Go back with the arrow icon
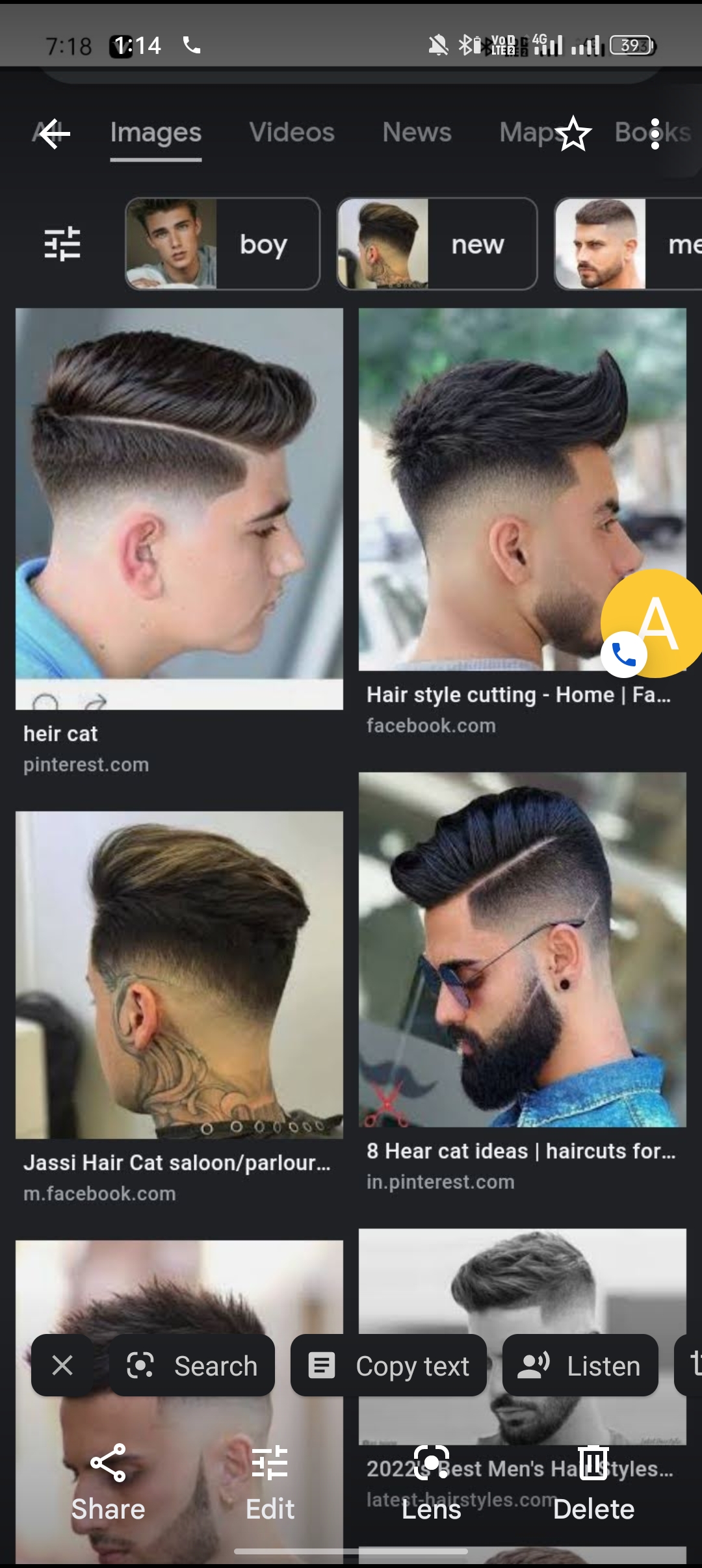This screenshot has width=702, height=1568. point(55,134)
